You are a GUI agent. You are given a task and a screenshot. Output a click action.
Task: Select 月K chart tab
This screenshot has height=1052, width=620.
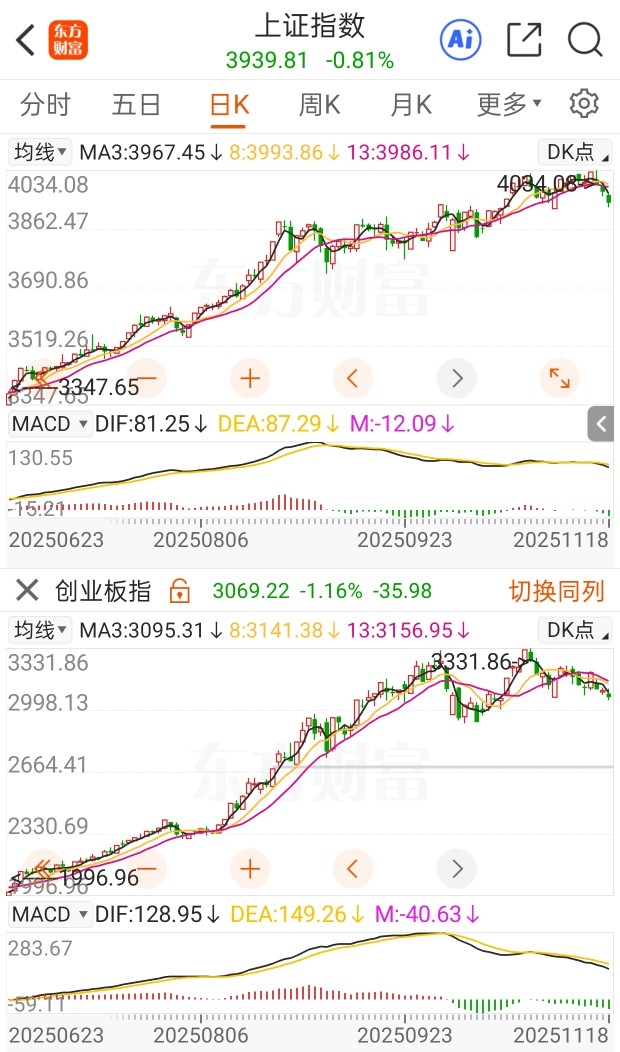(411, 104)
